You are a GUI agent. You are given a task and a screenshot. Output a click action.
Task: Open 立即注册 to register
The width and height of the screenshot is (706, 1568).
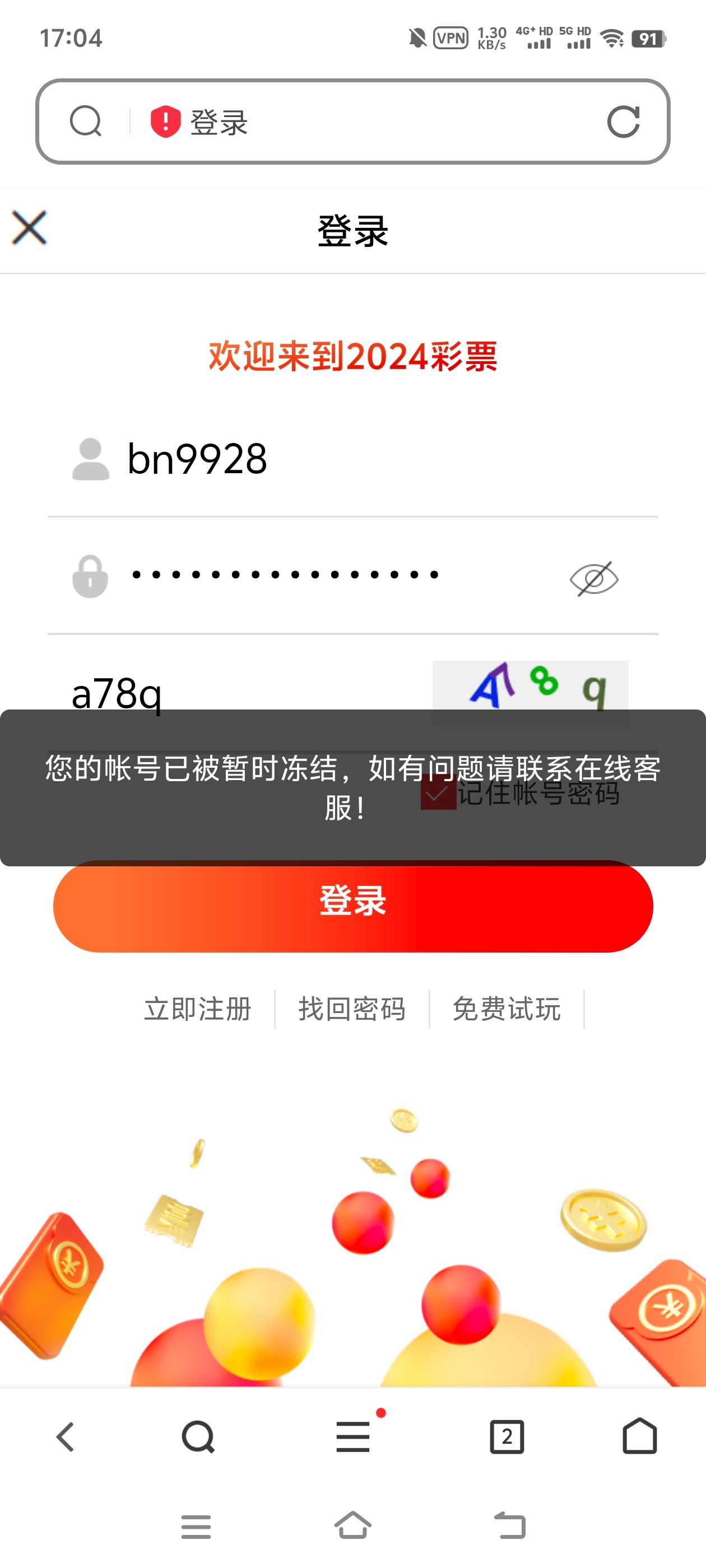[197, 1009]
